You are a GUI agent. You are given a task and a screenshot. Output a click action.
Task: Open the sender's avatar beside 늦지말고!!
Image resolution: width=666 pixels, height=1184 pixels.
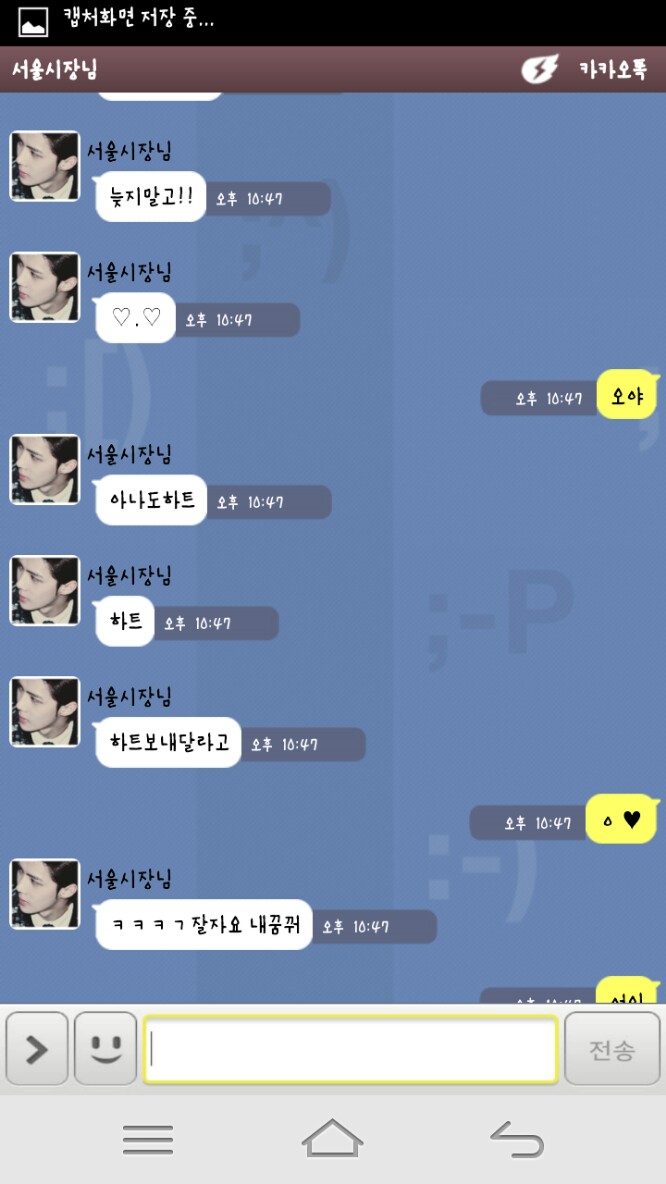[45, 166]
